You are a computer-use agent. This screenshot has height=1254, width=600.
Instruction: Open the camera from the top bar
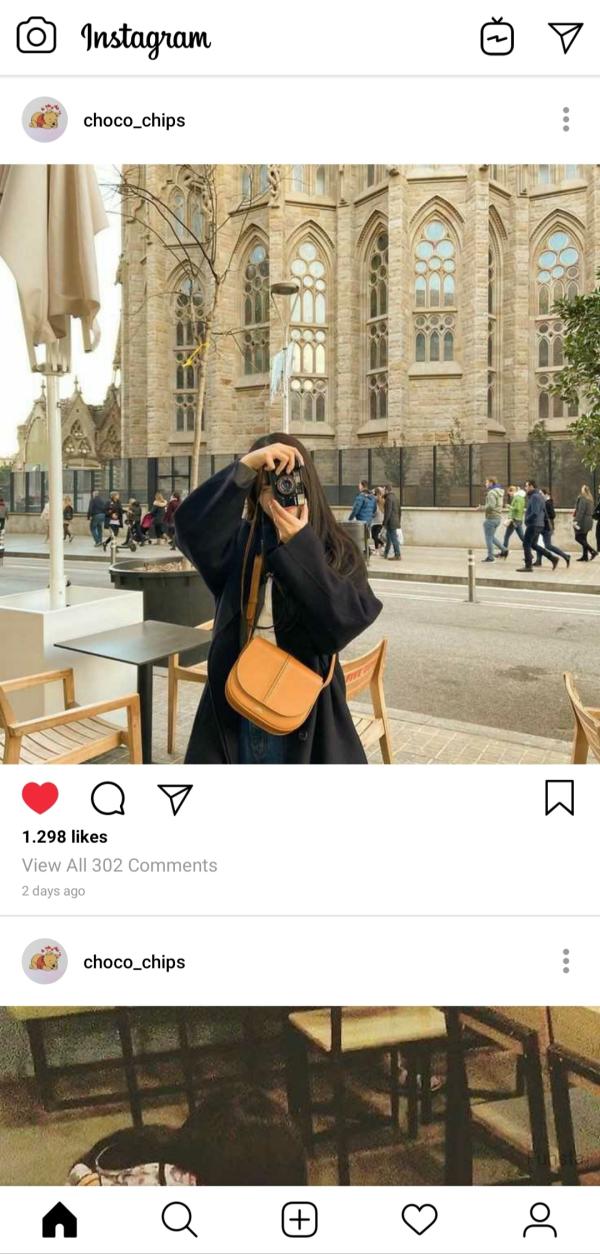[36, 36]
